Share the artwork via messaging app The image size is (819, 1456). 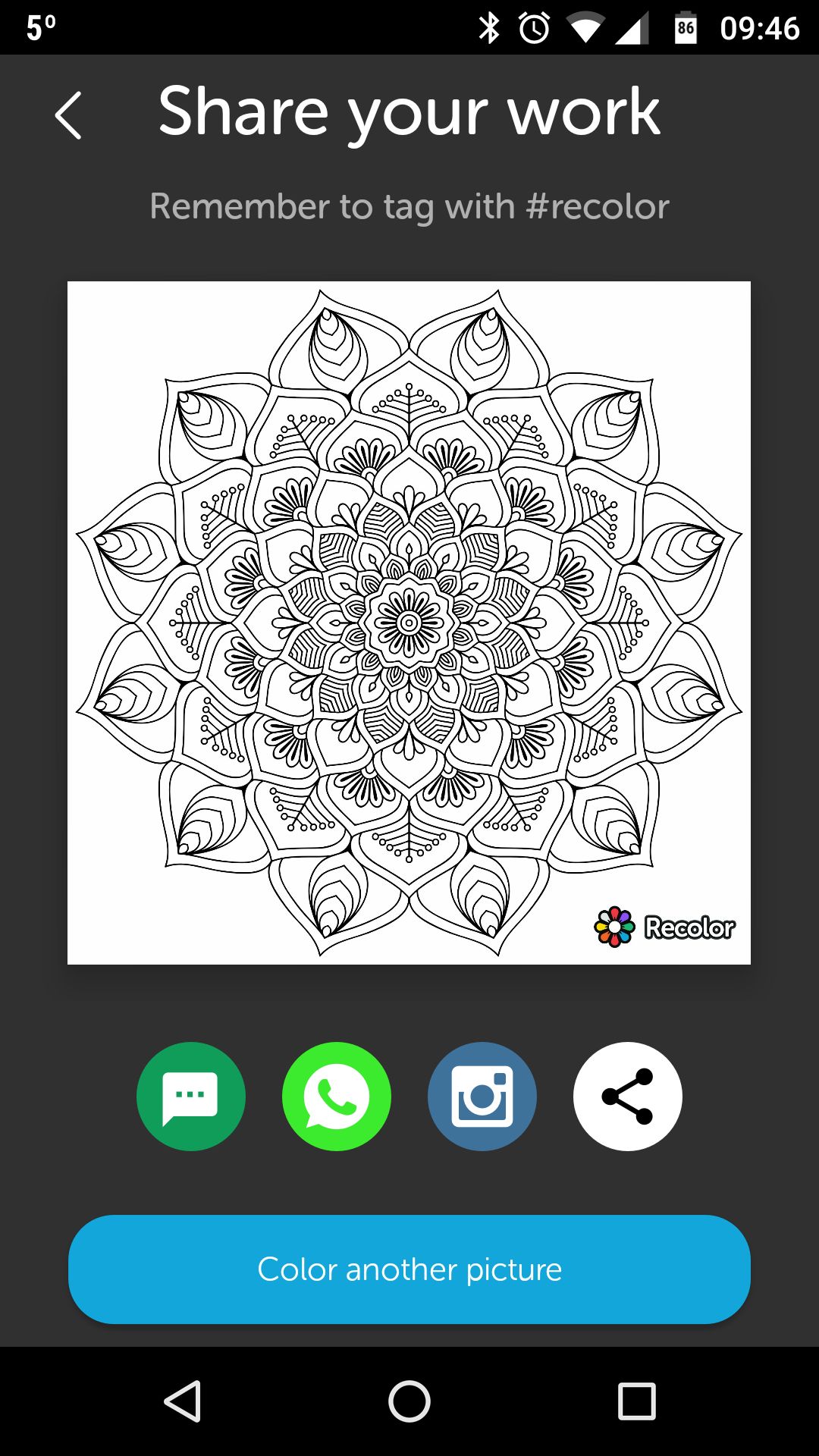191,1097
